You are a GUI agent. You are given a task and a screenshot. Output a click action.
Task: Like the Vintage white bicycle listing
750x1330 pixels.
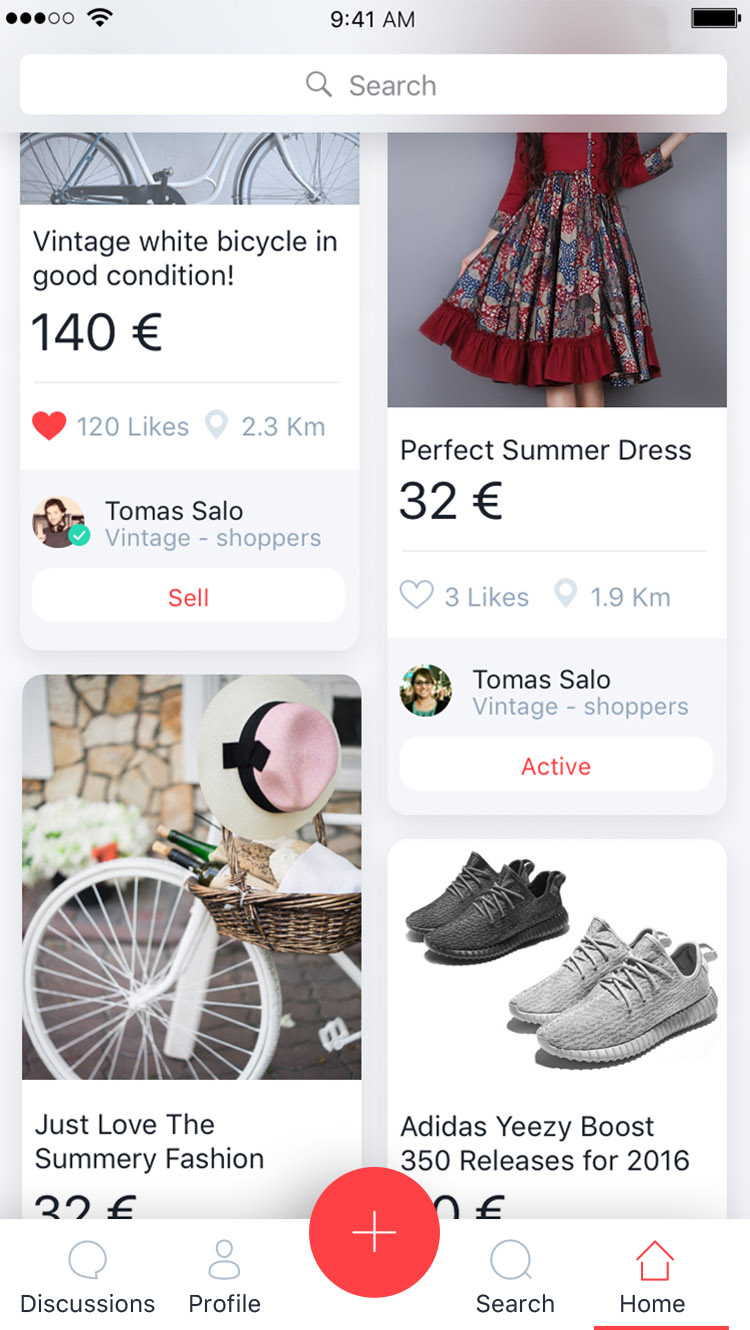(x=49, y=427)
